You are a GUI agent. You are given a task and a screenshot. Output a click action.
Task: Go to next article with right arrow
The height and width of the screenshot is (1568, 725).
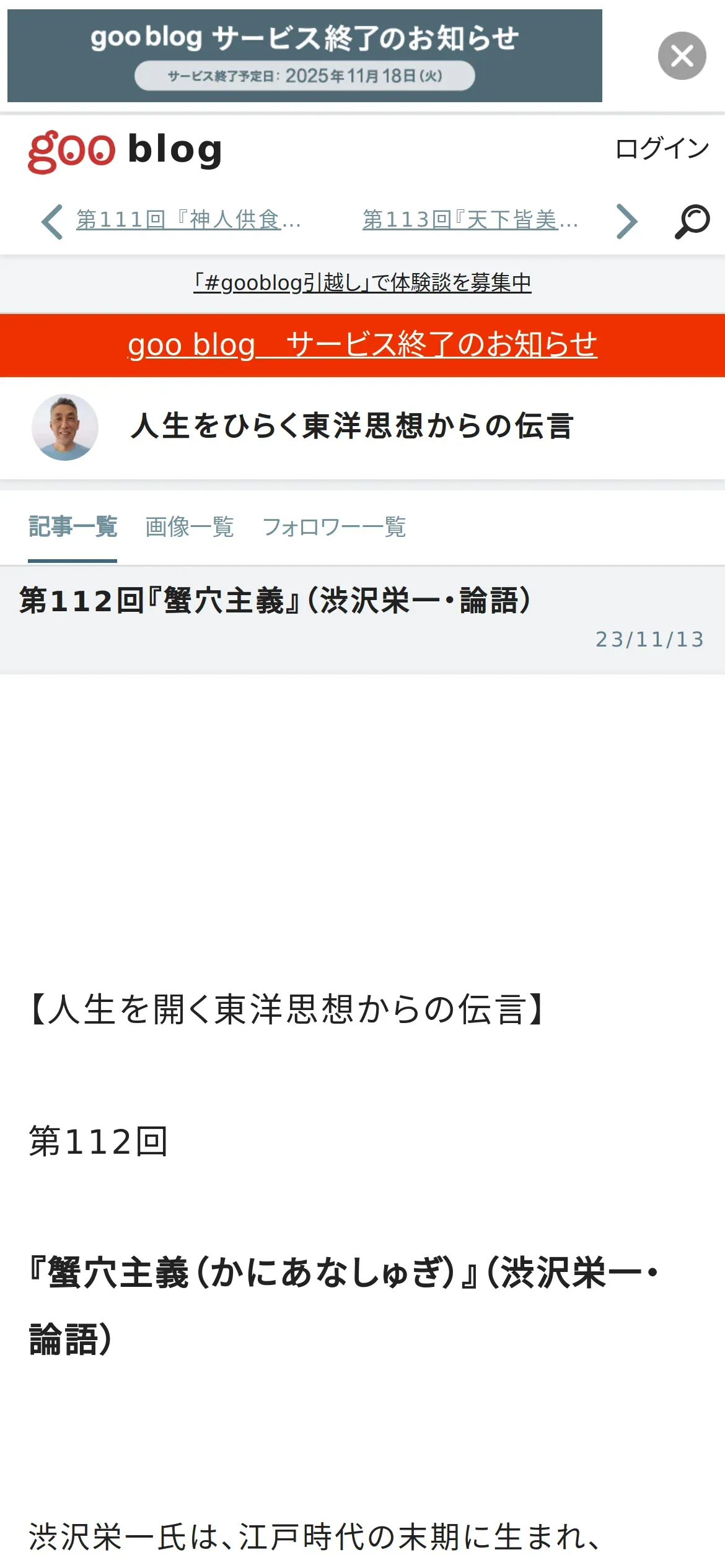(x=626, y=221)
